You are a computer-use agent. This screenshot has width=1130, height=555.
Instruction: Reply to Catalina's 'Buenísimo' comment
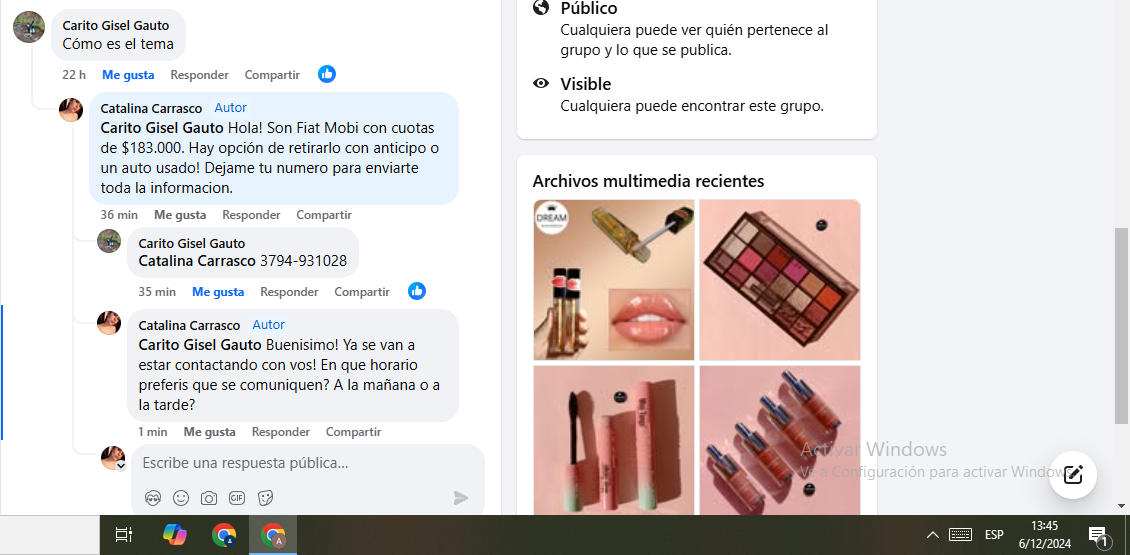tap(281, 432)
